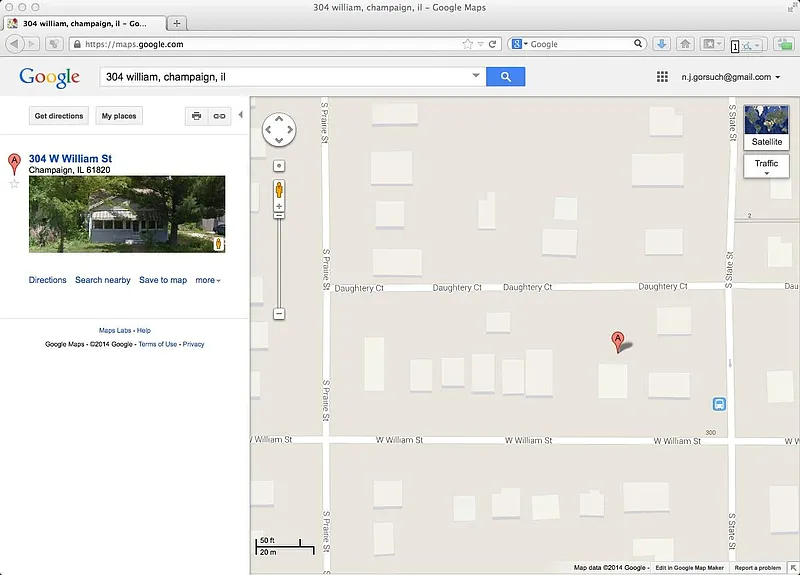Viewport: 800px width, 575px height.
Task: Open the Traffic layer dropdown
Action: click(x=767, y=166)
